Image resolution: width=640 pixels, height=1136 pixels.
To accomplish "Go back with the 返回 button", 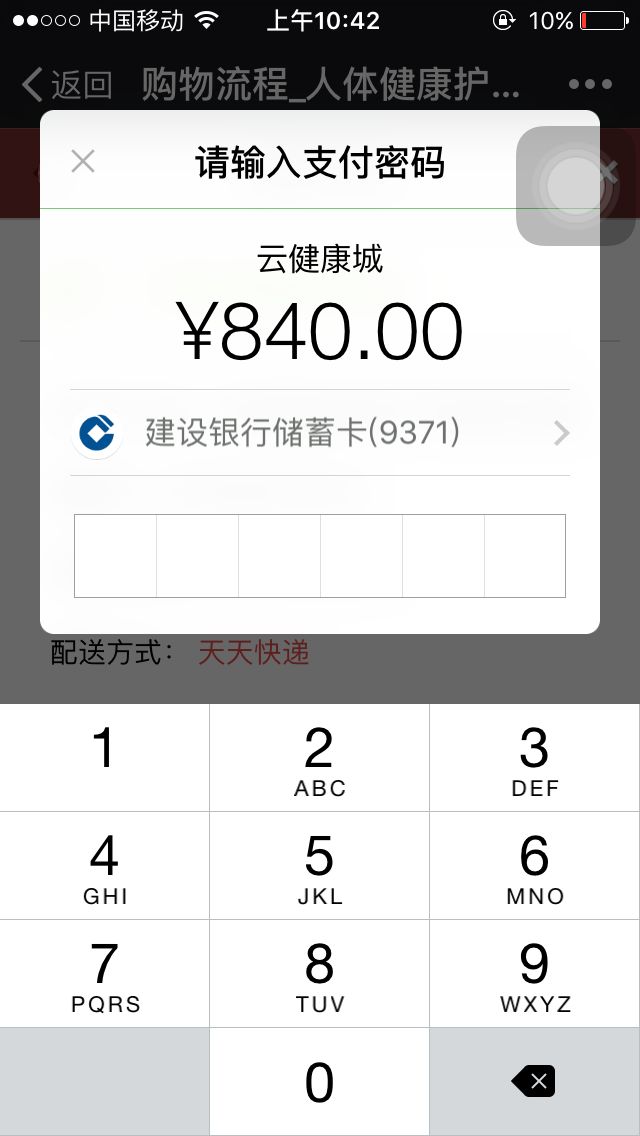I will 67,85.
